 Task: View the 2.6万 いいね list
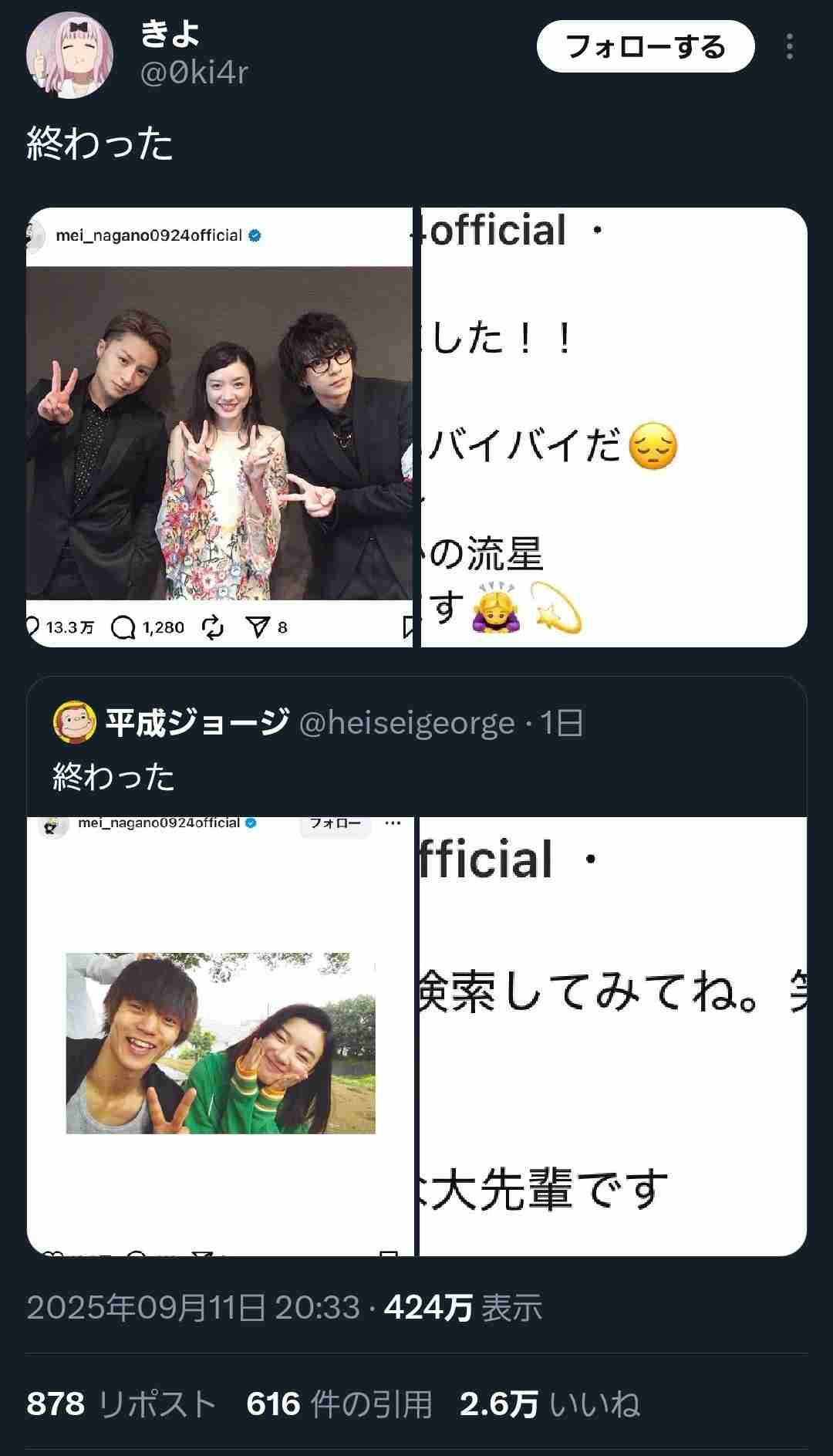click(x=550, y=1404)
